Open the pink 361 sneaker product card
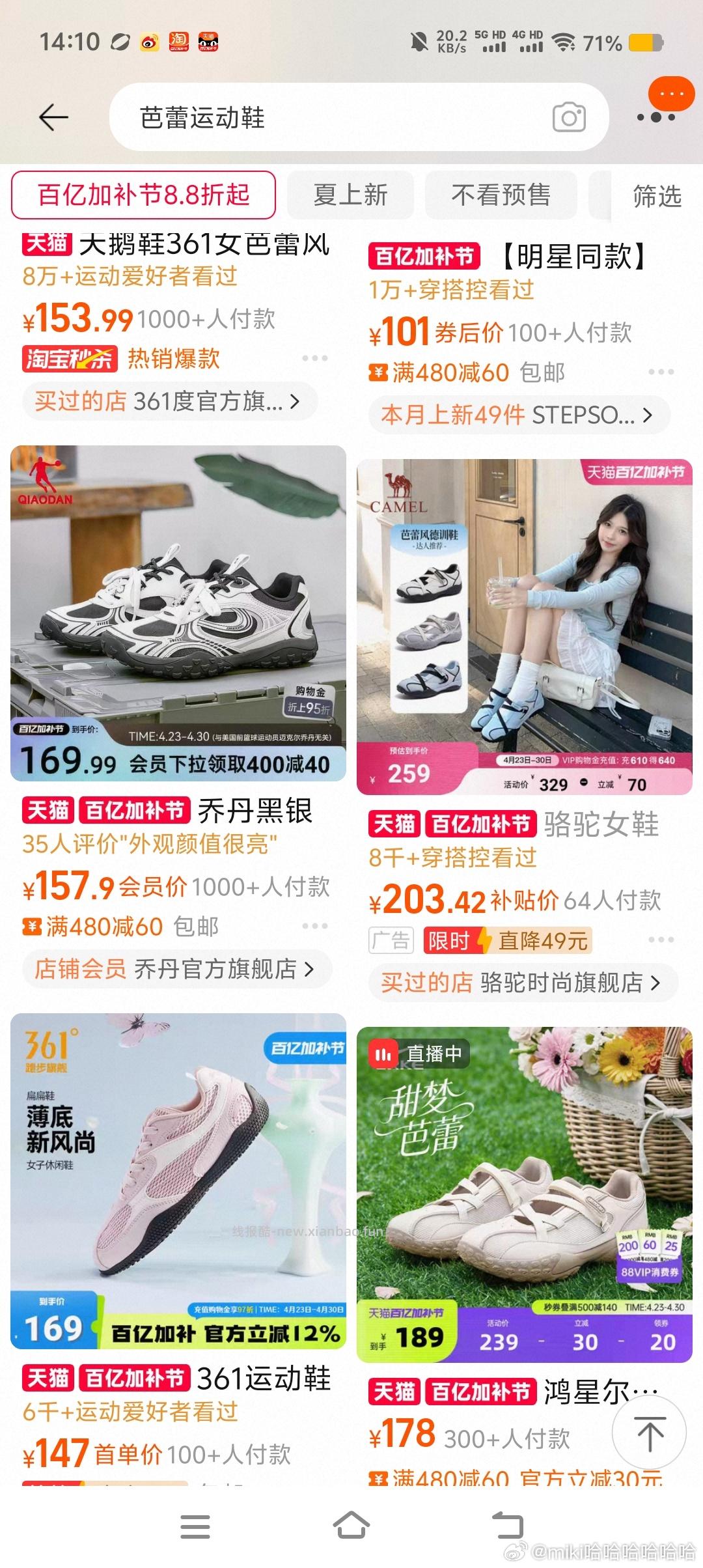The image size is (703, 1568). (x=178, y=1180)
